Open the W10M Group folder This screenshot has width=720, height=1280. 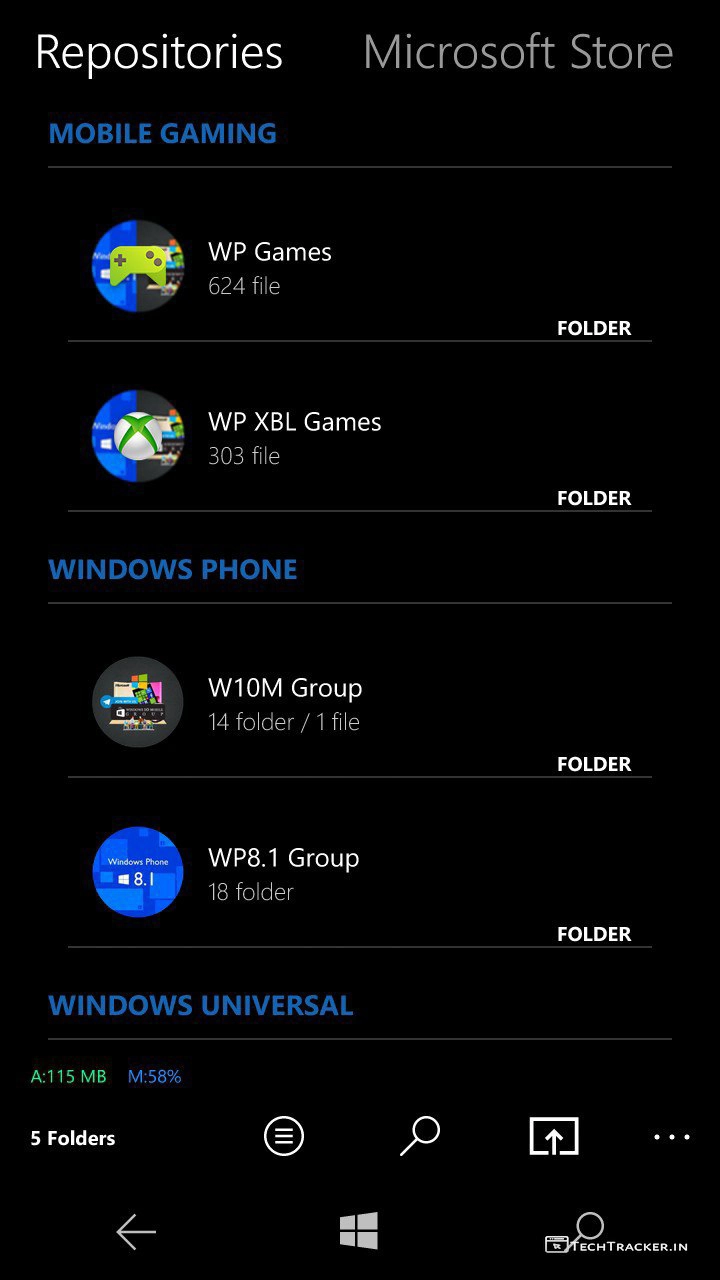point(284,703)
